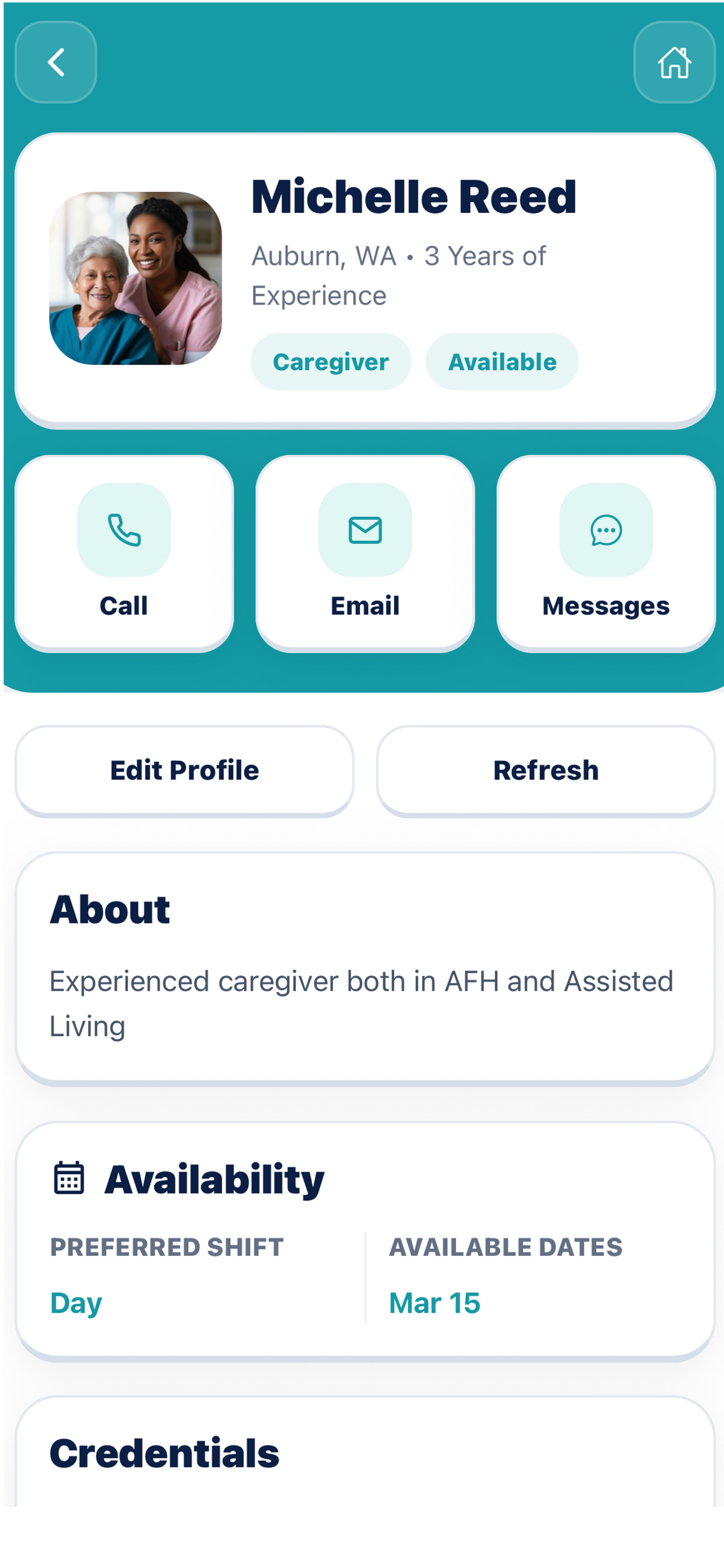The height and width of the screenshot is (1568, 724).
Task: Open the Call phone icon
Action: [x=124, y=531]
